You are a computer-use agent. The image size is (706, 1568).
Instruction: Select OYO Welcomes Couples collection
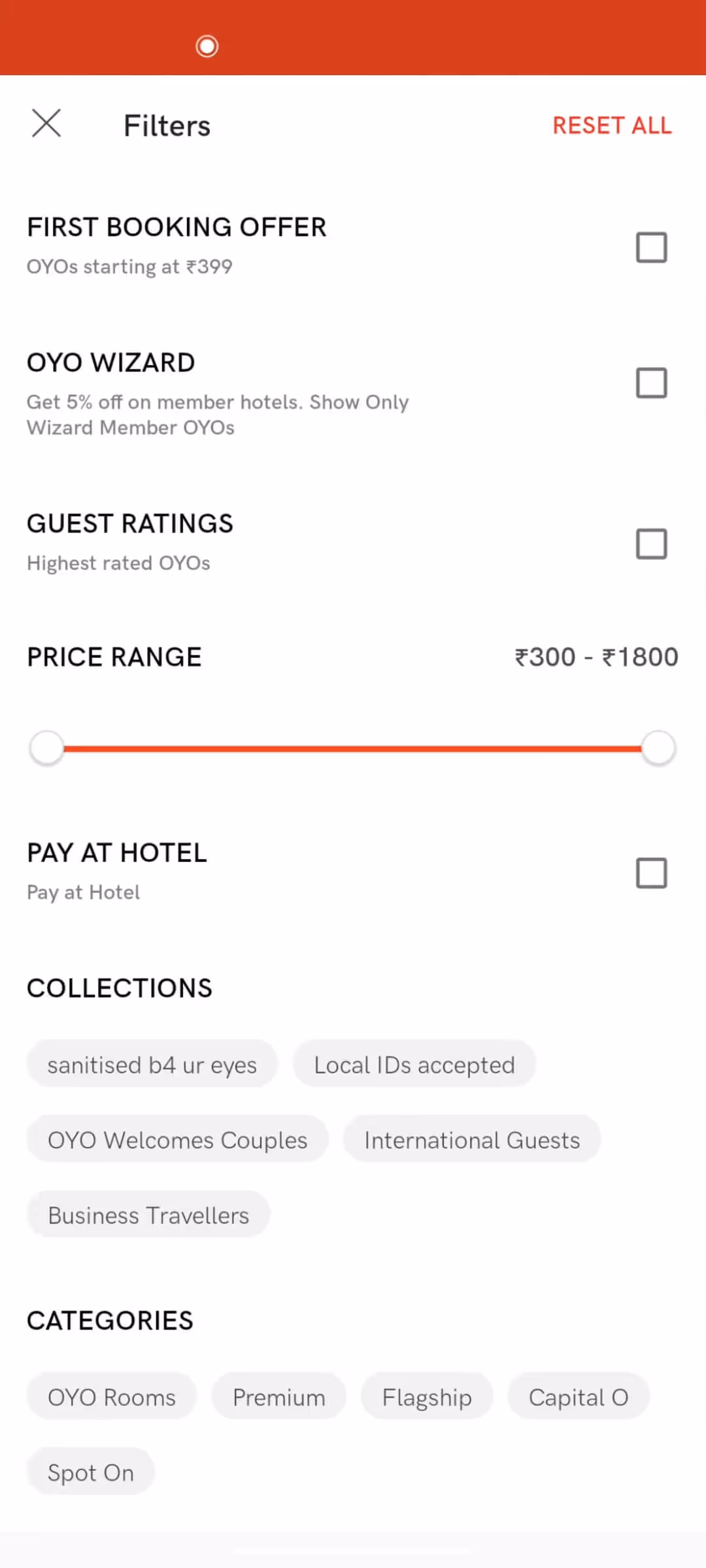(x=177, y=1140)
